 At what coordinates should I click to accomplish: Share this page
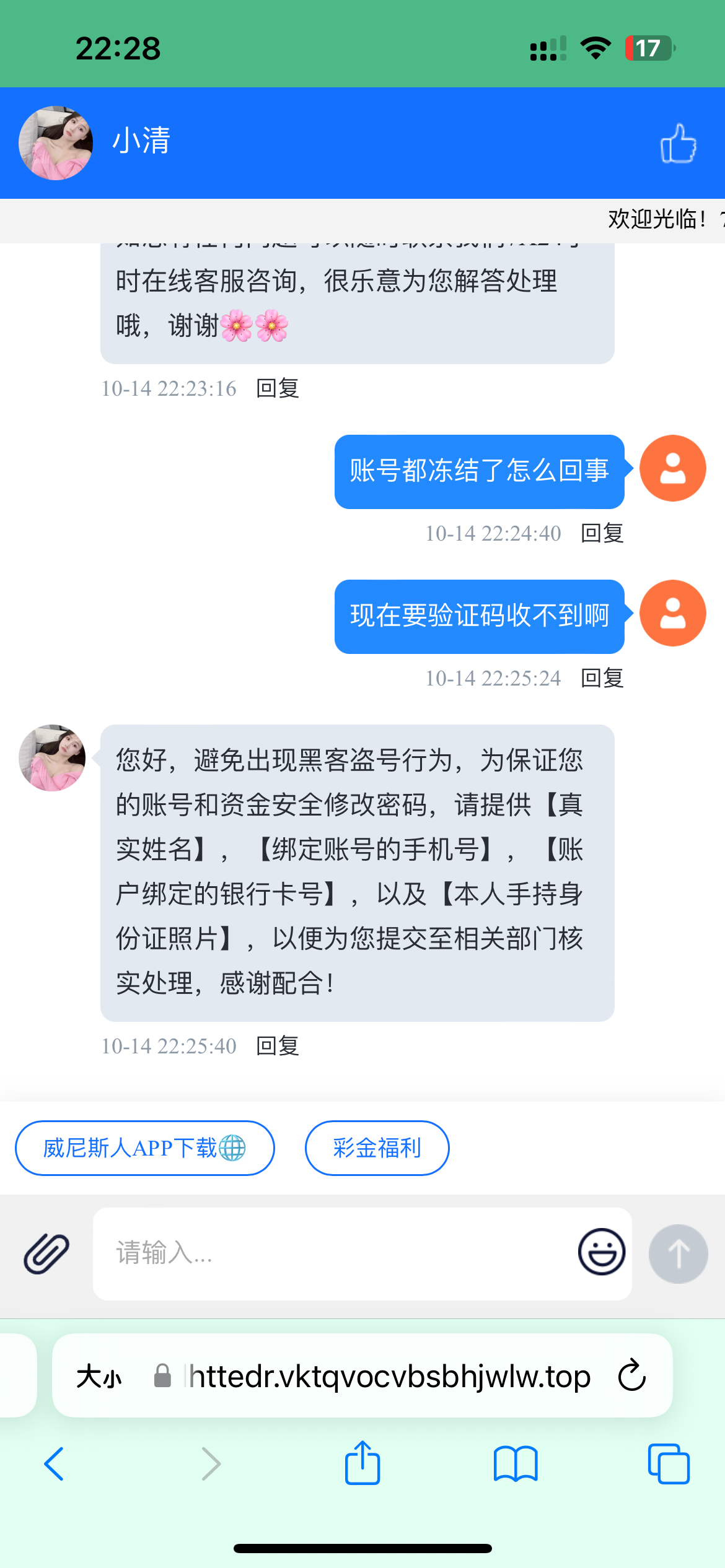362,1463
